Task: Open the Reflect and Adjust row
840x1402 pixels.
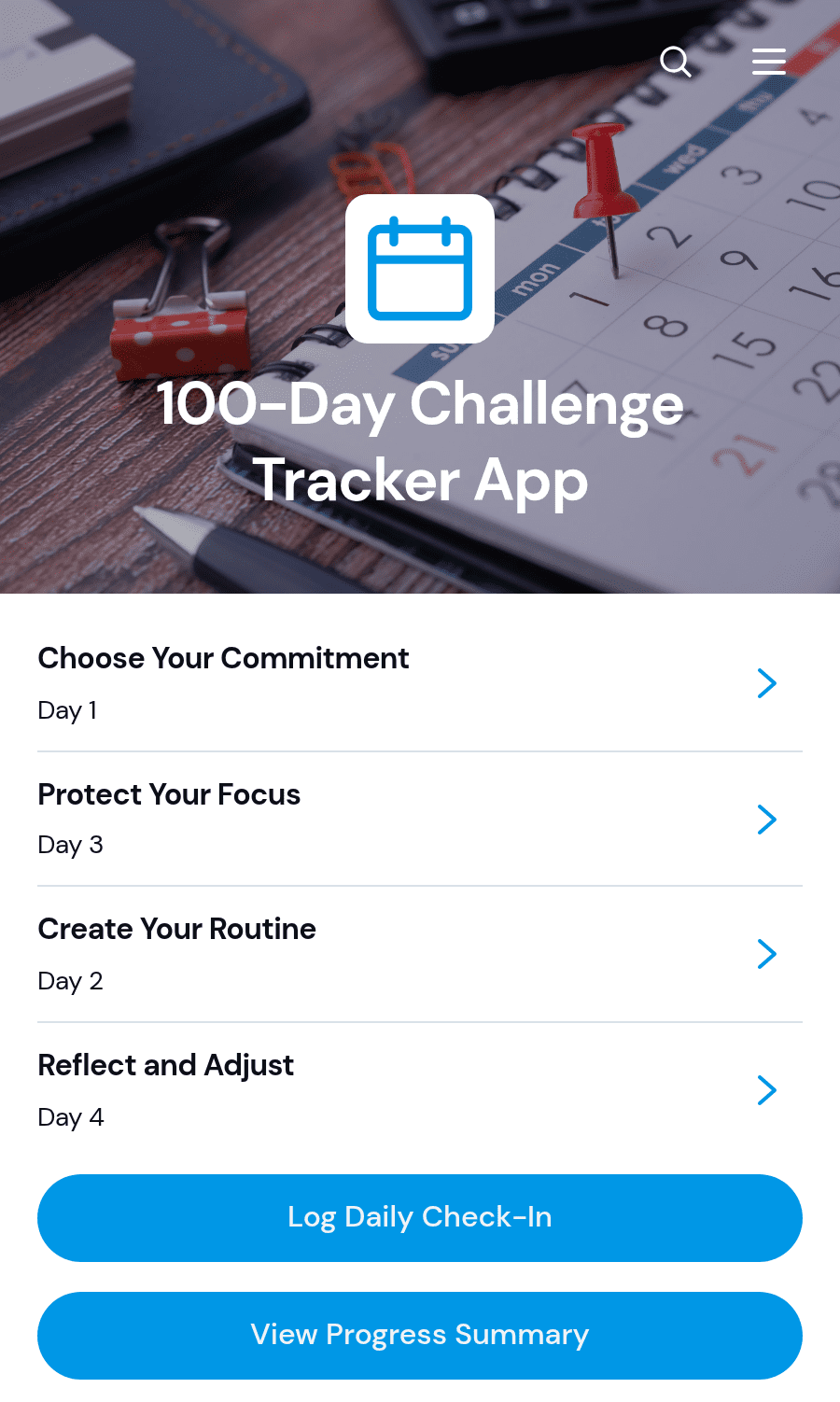Action: tap(420, 1090)
